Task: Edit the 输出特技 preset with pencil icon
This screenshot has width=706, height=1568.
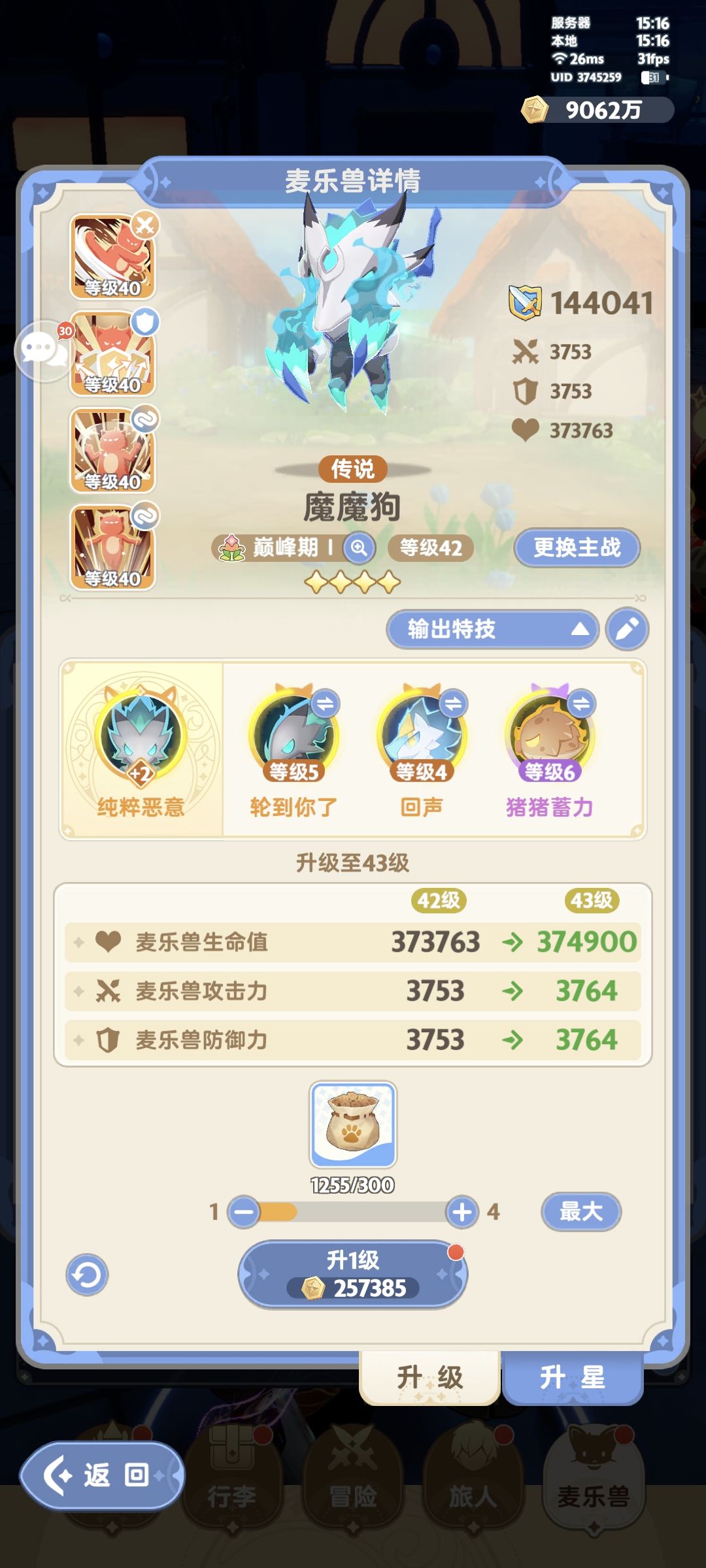Action: coord(627,628)
